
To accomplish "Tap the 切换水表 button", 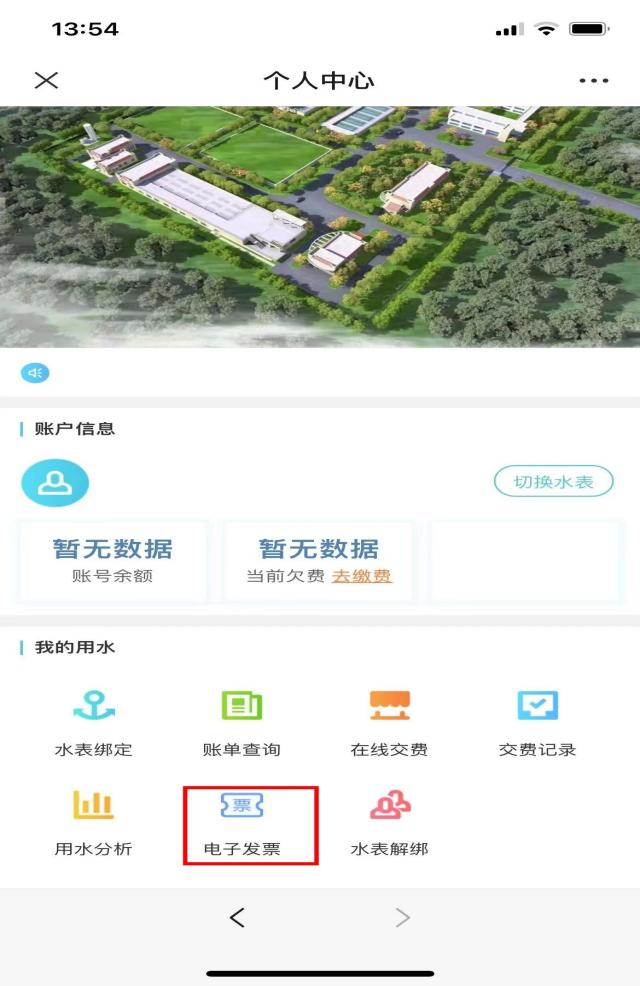I will pyautogui.click(x=553, y=482).
